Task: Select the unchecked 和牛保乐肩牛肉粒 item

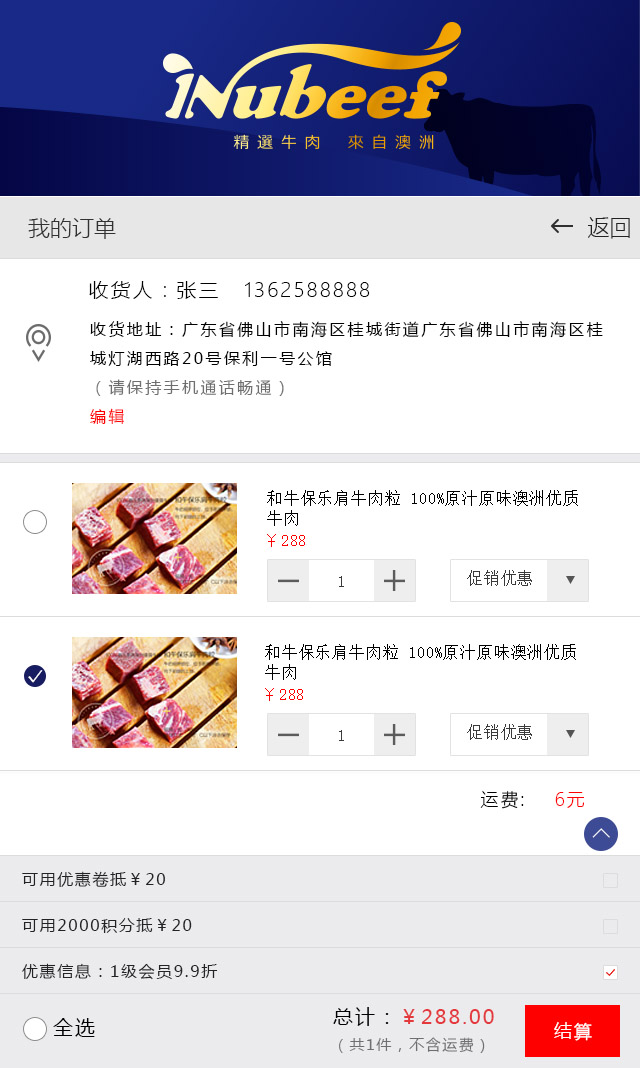Action: point(35,522)
